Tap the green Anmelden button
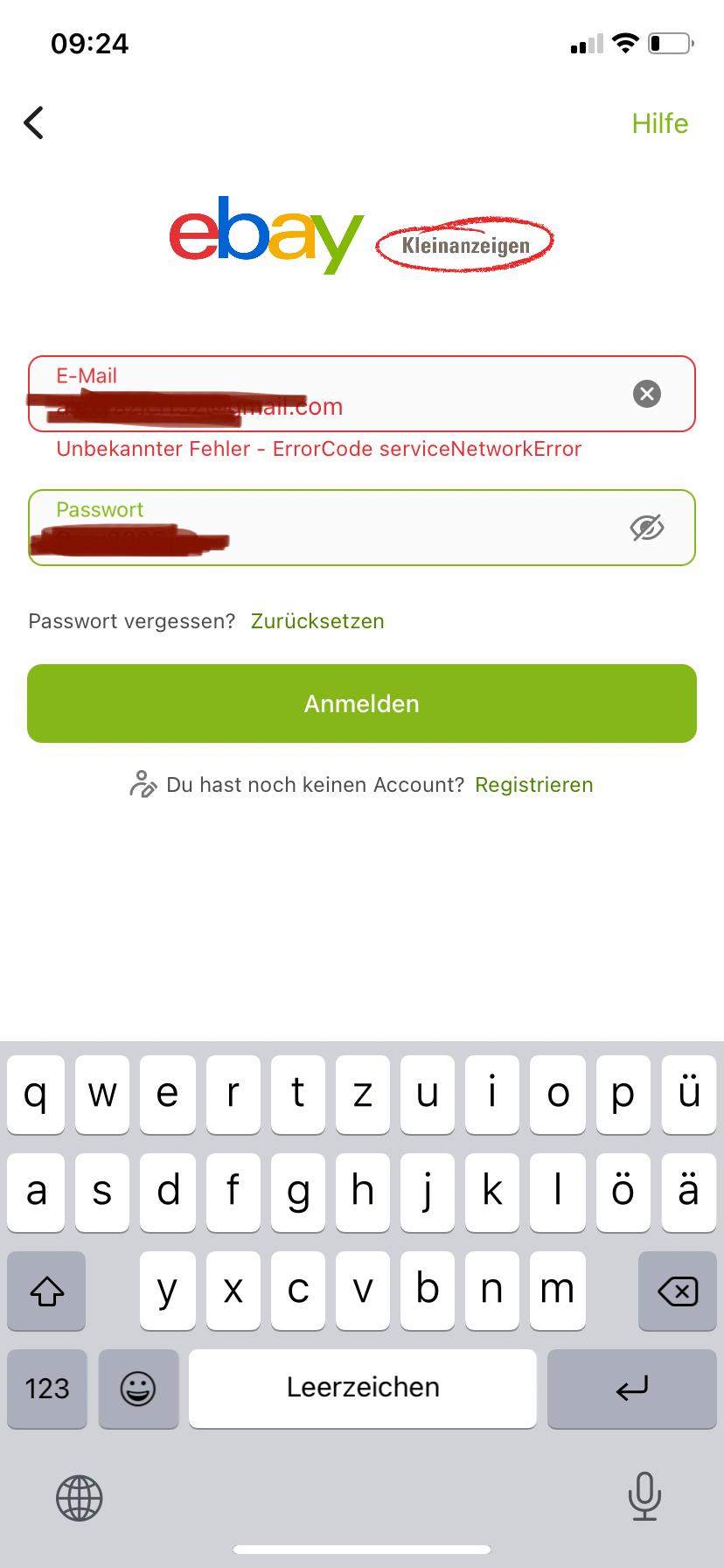Viewport: 724px width, 1568px height. (362, 703)
